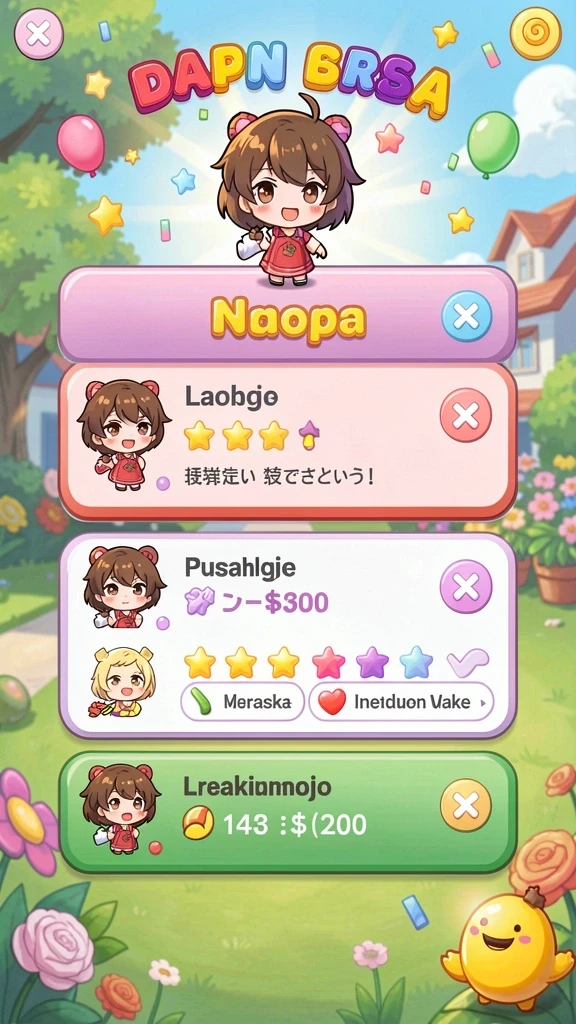Tap the gold spiral coin icon

coord(536,33)
